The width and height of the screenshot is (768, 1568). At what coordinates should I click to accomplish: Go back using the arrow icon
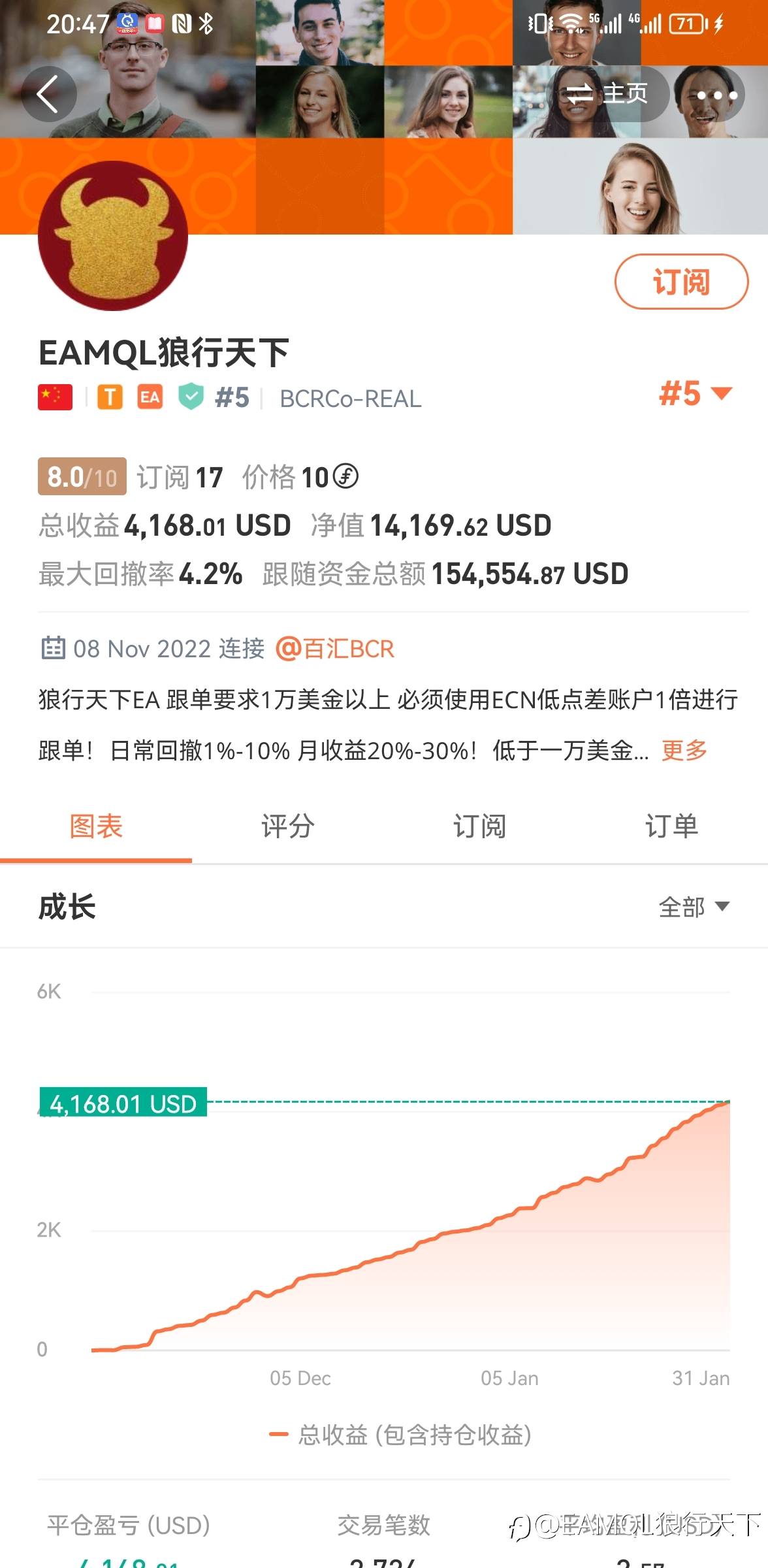pos(48,95)
